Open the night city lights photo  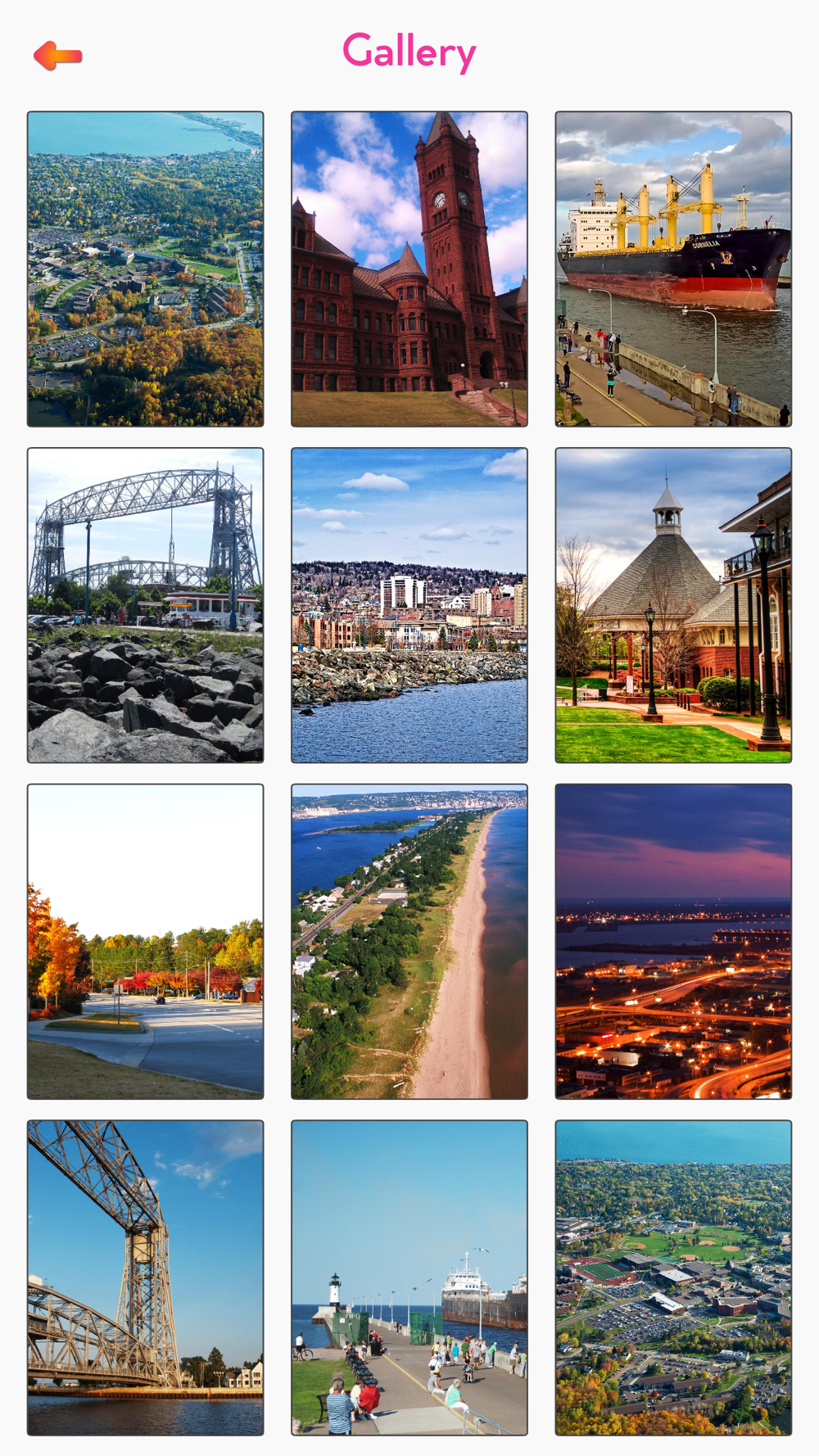673,942
